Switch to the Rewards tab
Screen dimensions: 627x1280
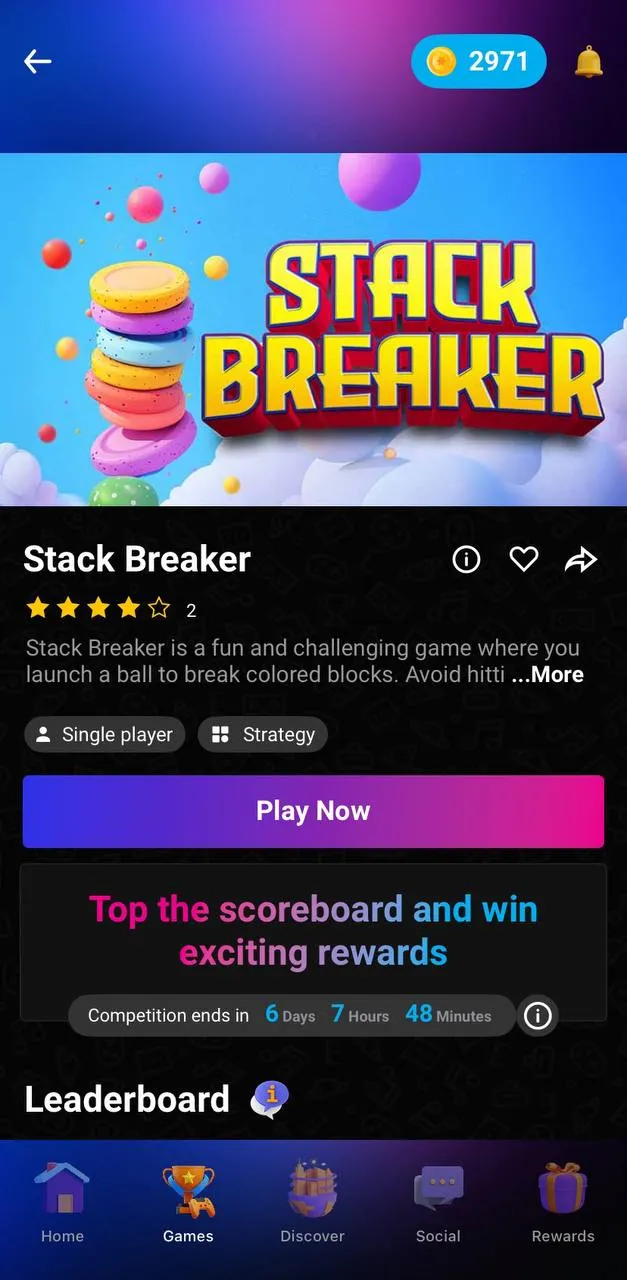point(563,1204)
